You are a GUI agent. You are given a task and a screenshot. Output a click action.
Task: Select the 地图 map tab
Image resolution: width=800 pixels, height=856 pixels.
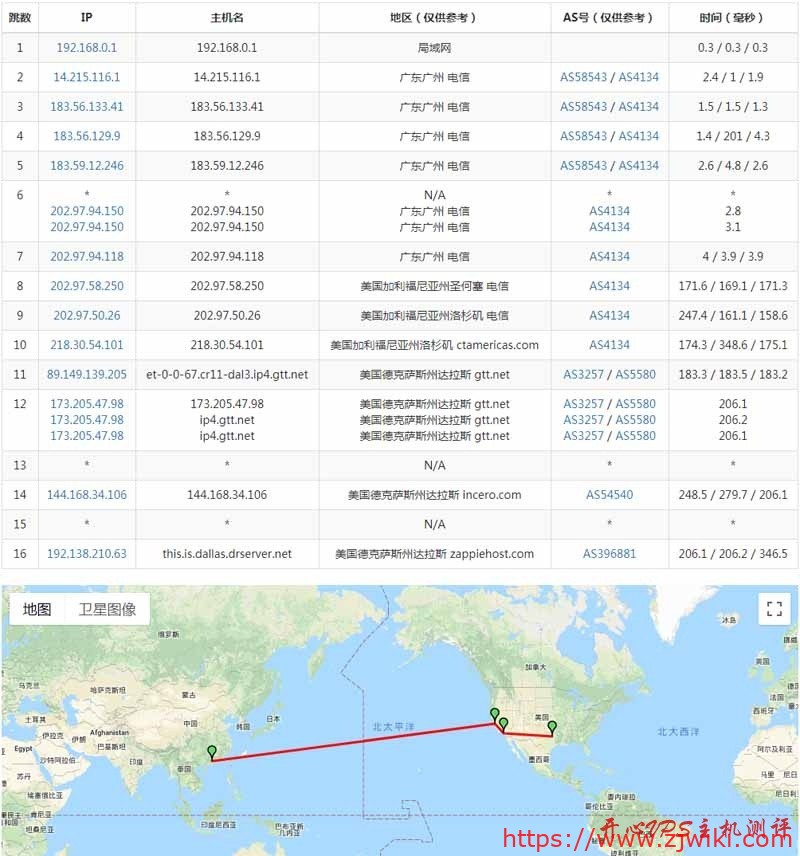point(35,607)
